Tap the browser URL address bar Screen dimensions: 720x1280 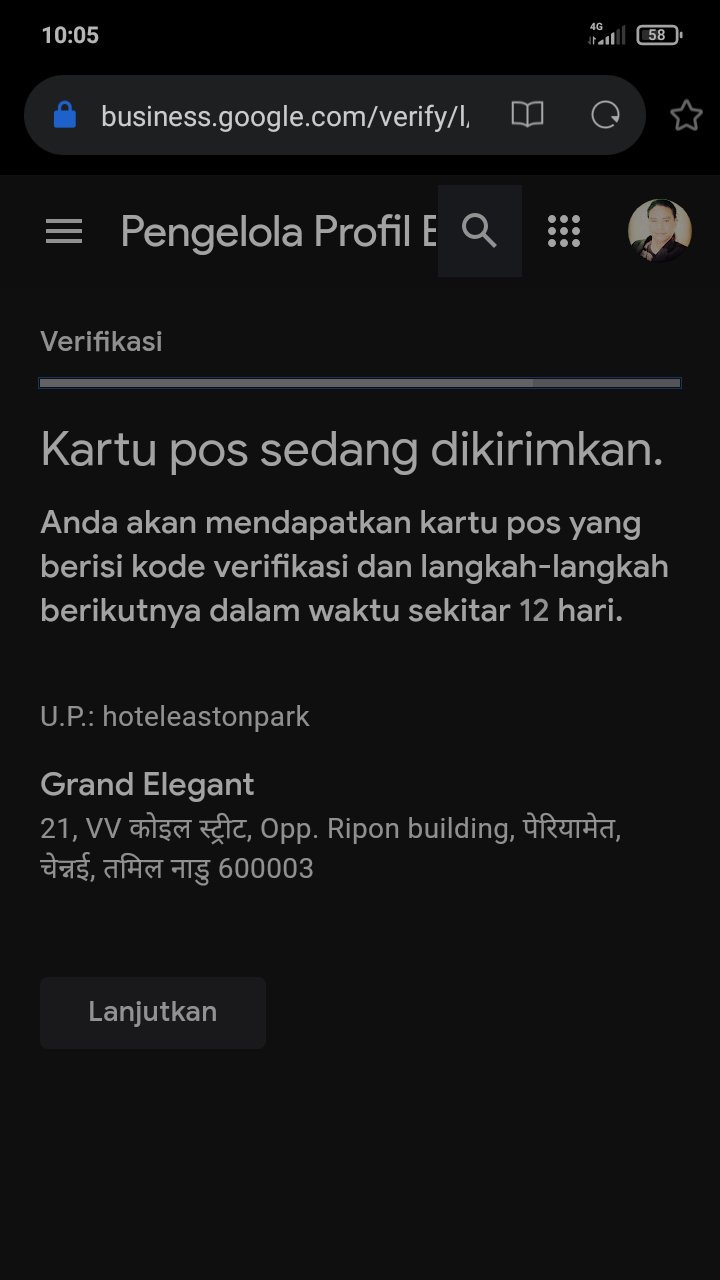point(285,116)
